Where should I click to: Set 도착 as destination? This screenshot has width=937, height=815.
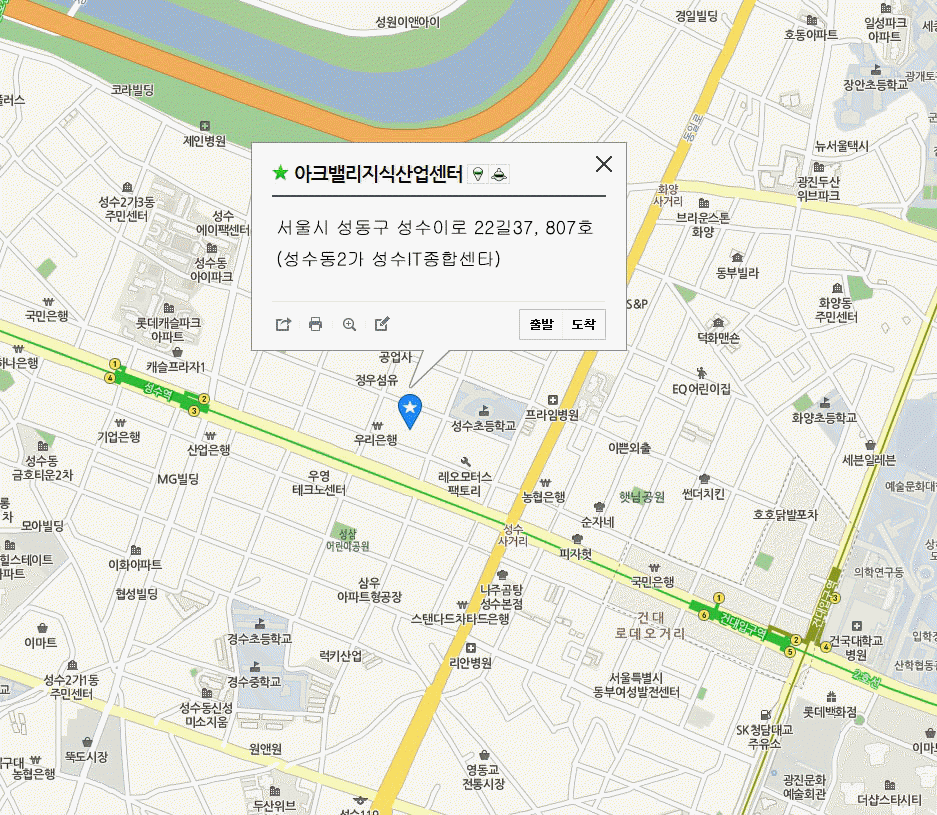pos(583,325)
